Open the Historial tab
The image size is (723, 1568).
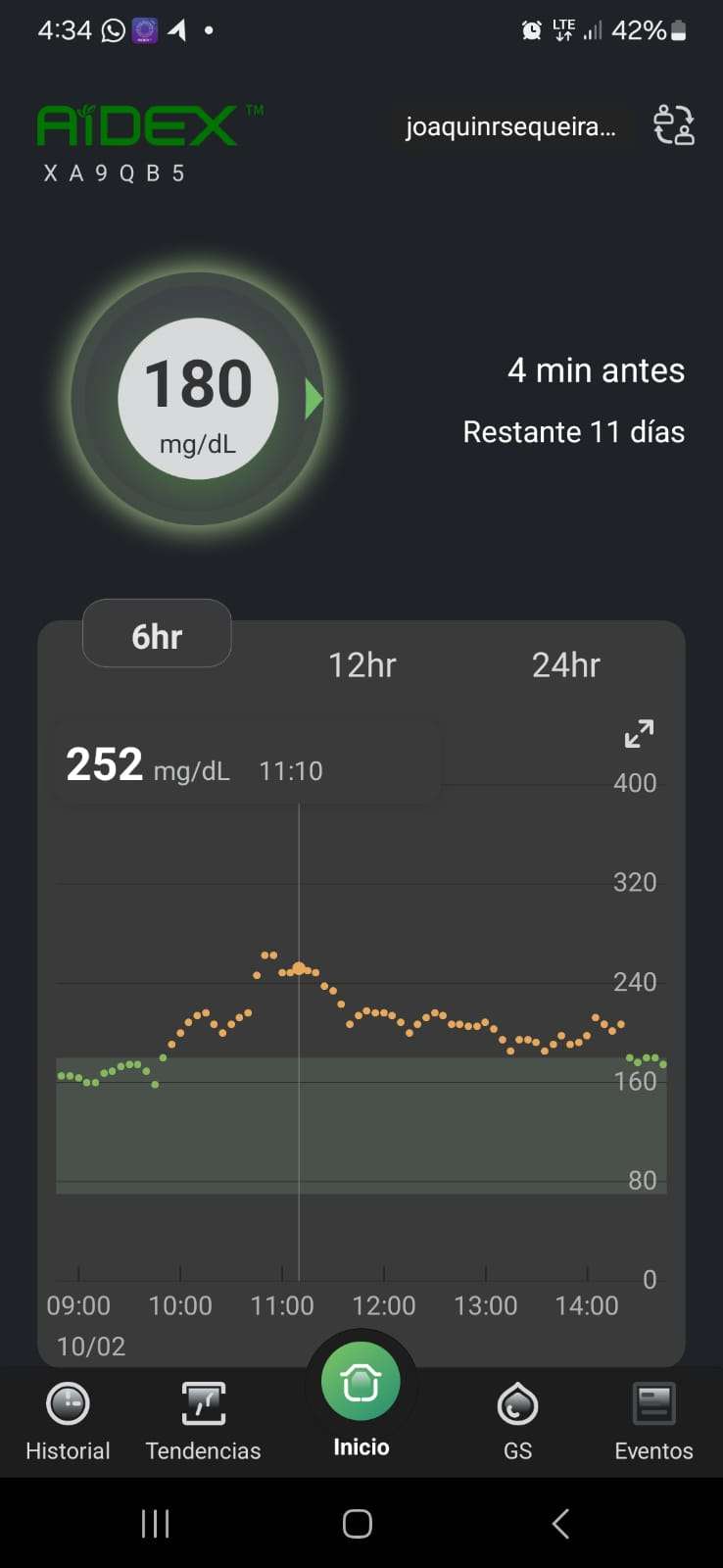68,1421
